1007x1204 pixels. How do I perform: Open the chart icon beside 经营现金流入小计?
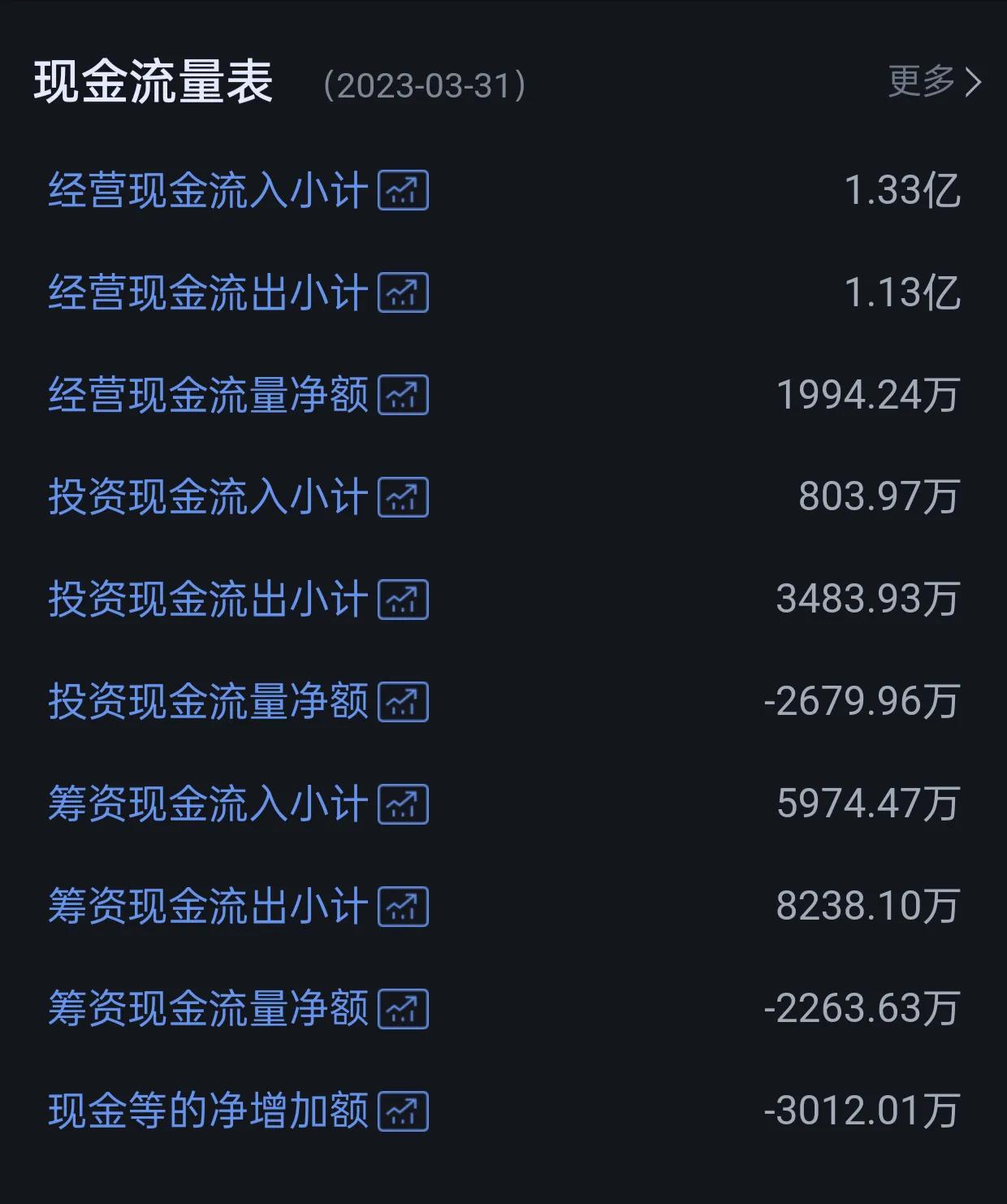pos(404,190)
